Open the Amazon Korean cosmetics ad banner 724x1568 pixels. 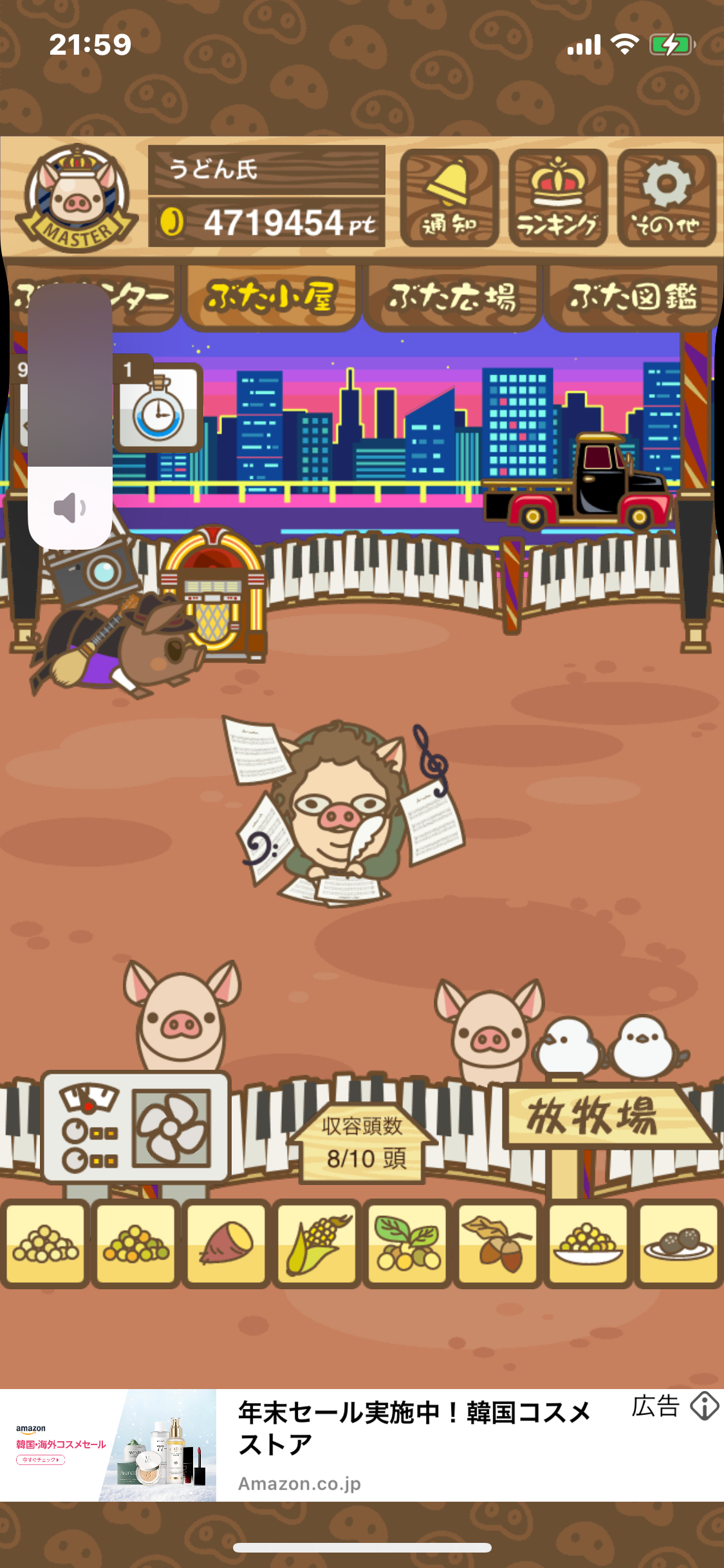pos(362,1444)
